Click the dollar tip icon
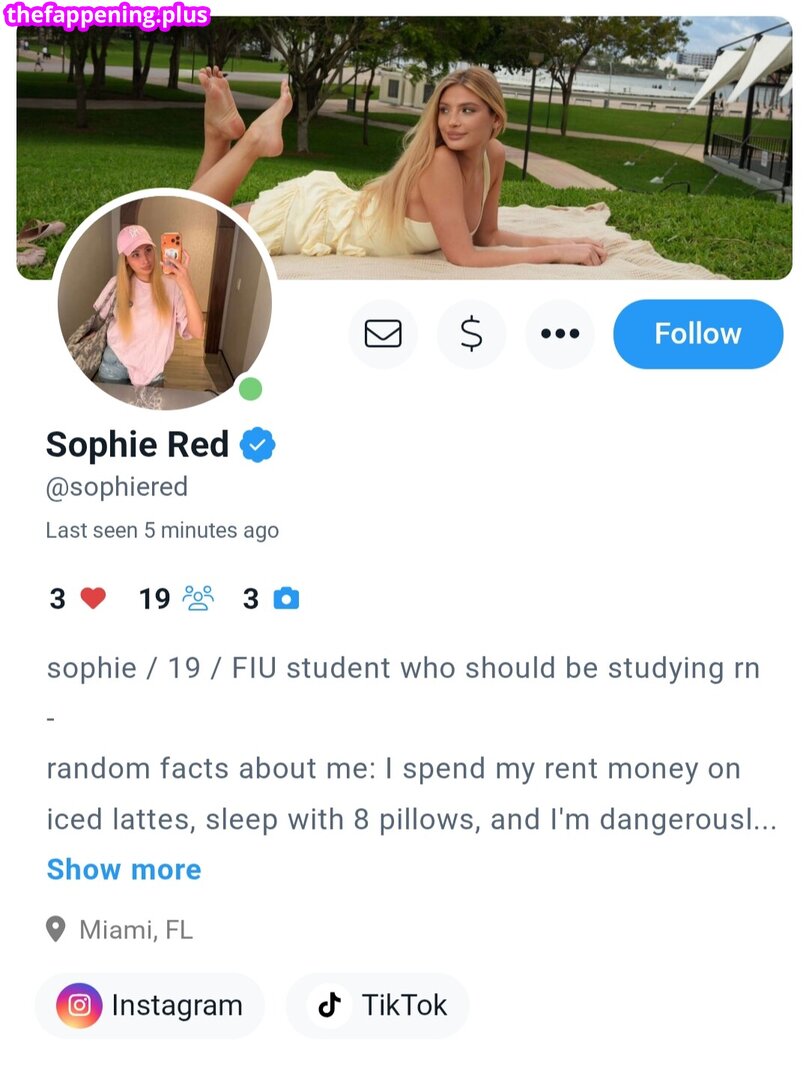809x1080 pixels. (471, 334)
